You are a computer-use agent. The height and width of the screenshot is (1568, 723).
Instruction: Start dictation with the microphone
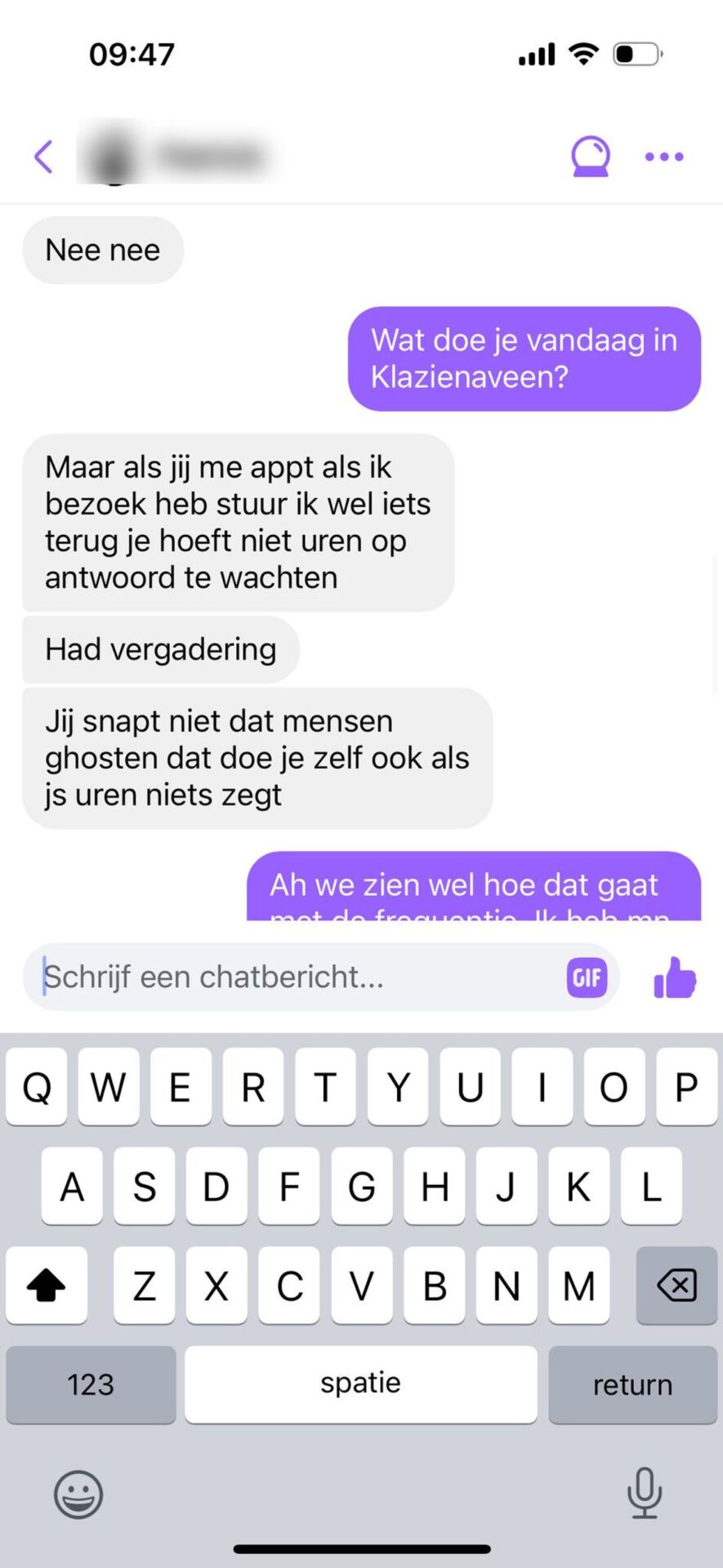pyautogui.click(x=644, y=1492)
